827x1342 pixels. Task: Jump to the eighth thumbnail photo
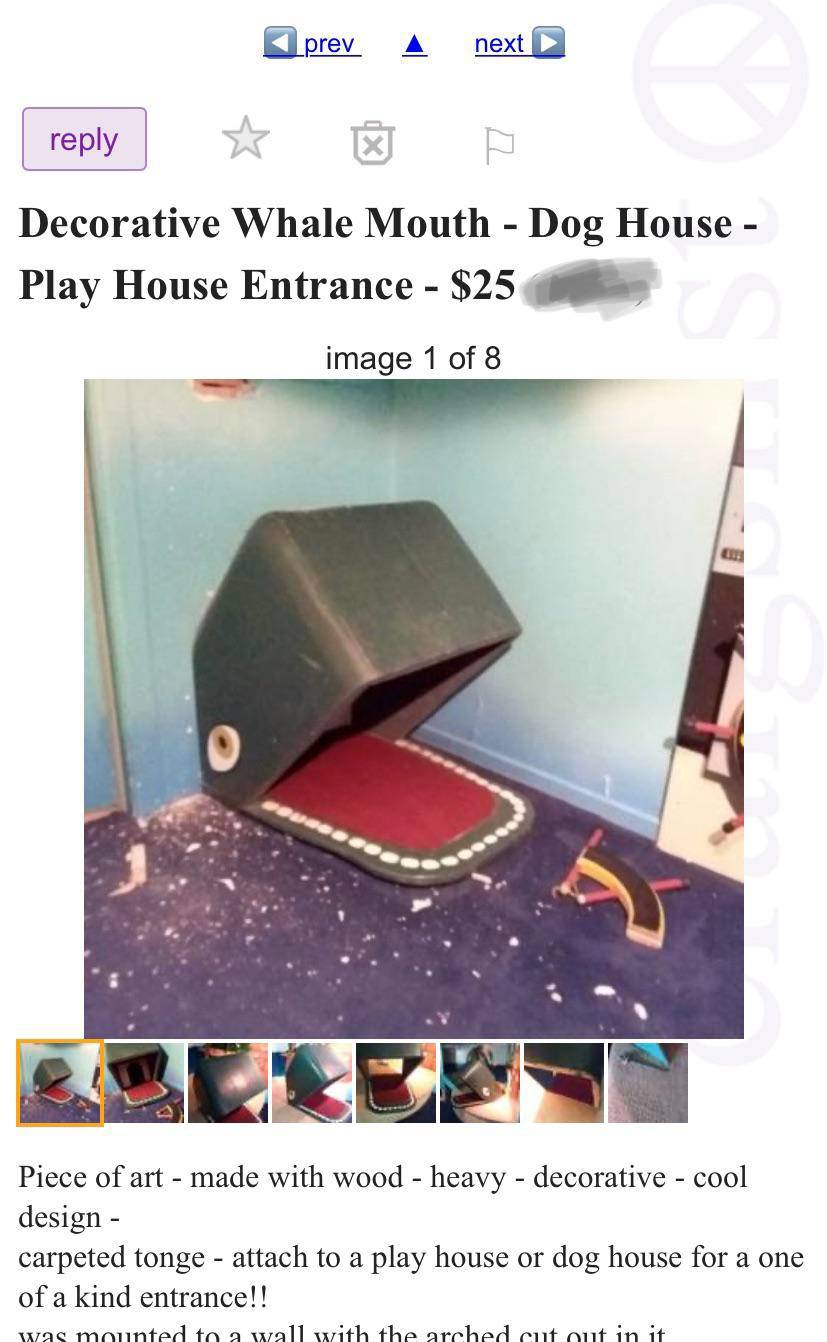648,1083
